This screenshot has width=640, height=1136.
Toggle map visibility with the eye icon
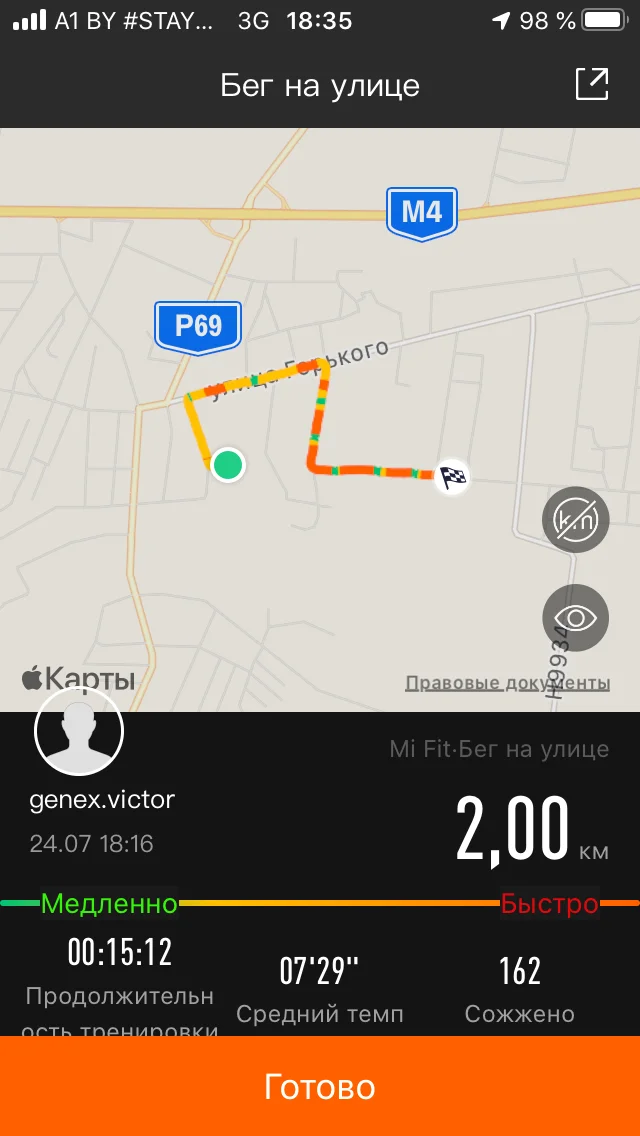tap(575, 618)
